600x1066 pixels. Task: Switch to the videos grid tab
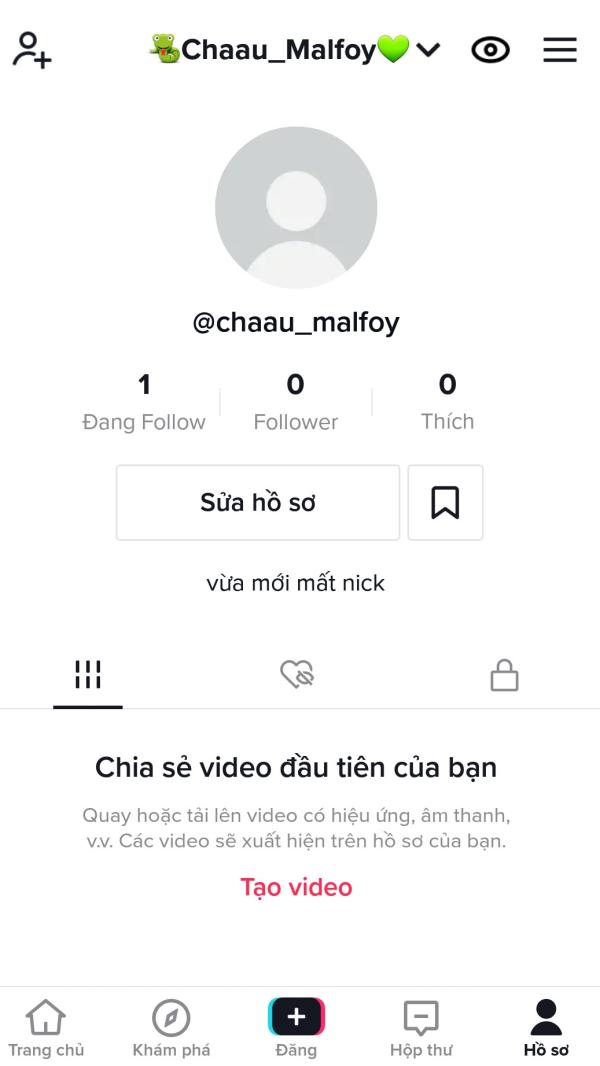88,676
